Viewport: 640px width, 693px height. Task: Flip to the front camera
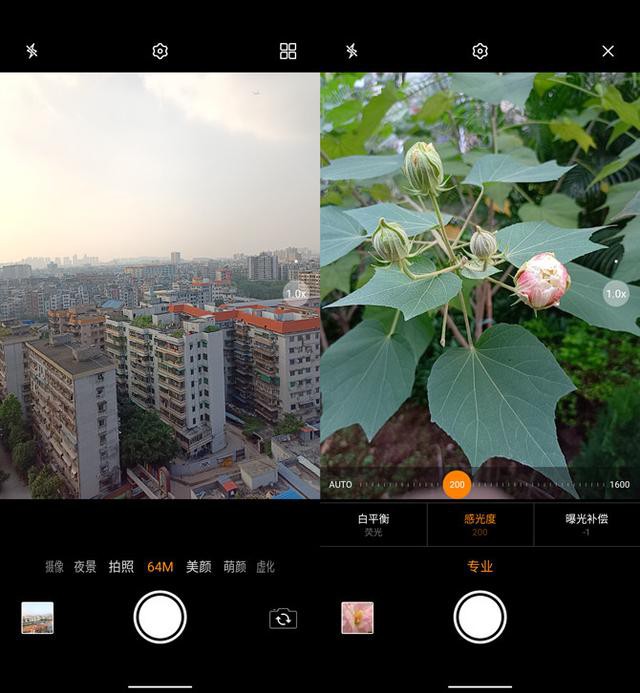283,619
